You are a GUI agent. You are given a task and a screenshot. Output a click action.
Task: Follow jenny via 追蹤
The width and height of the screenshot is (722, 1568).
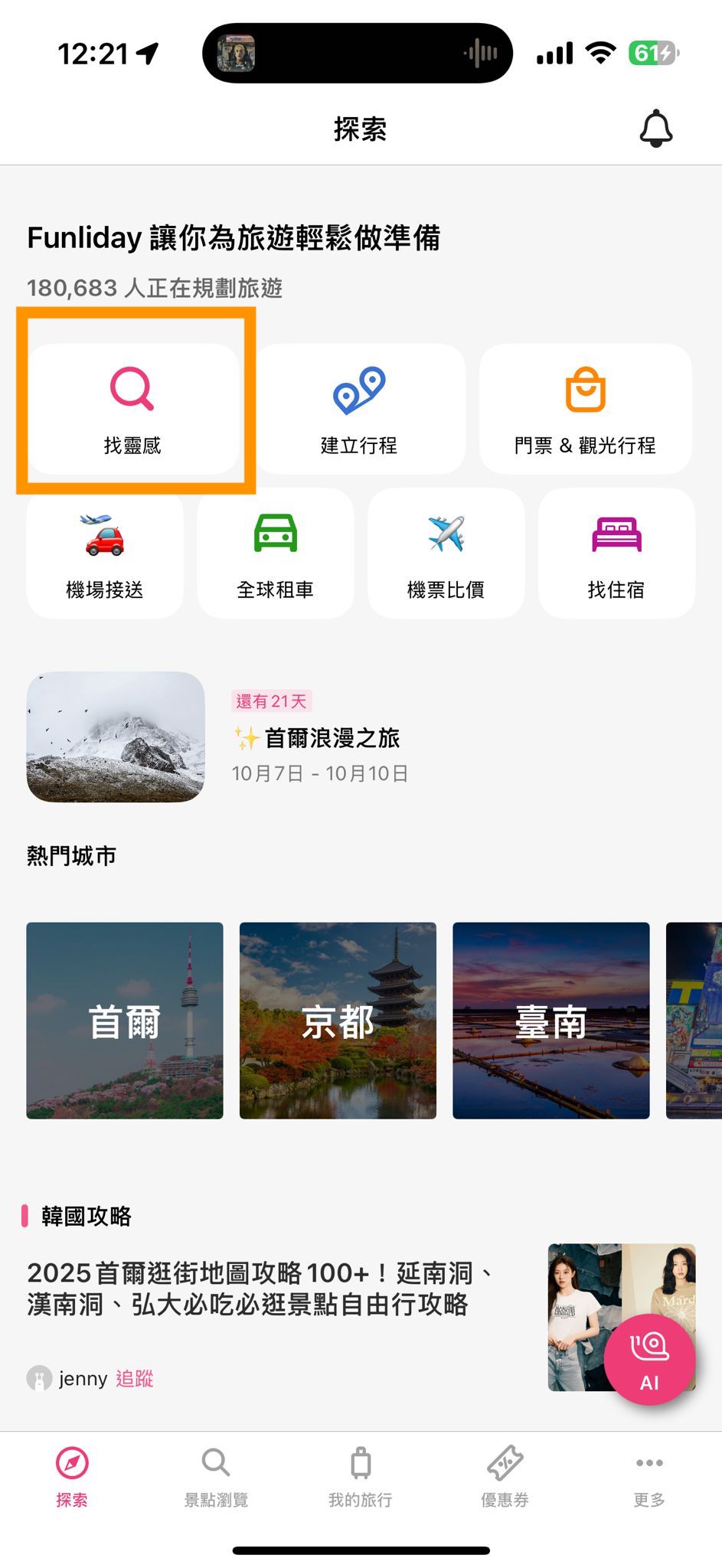pyautogui.click(x=135, y=1378)
